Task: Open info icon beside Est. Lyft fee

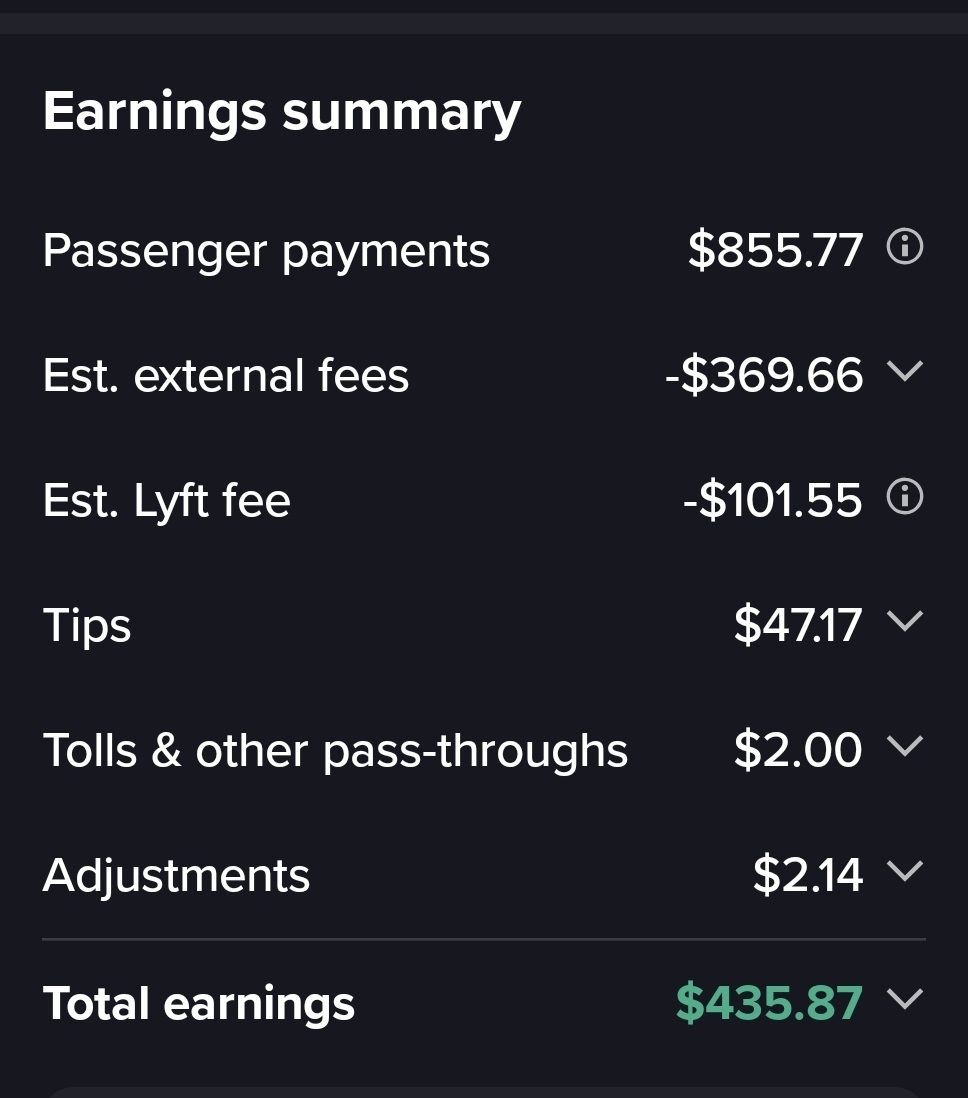Action: 905,497
